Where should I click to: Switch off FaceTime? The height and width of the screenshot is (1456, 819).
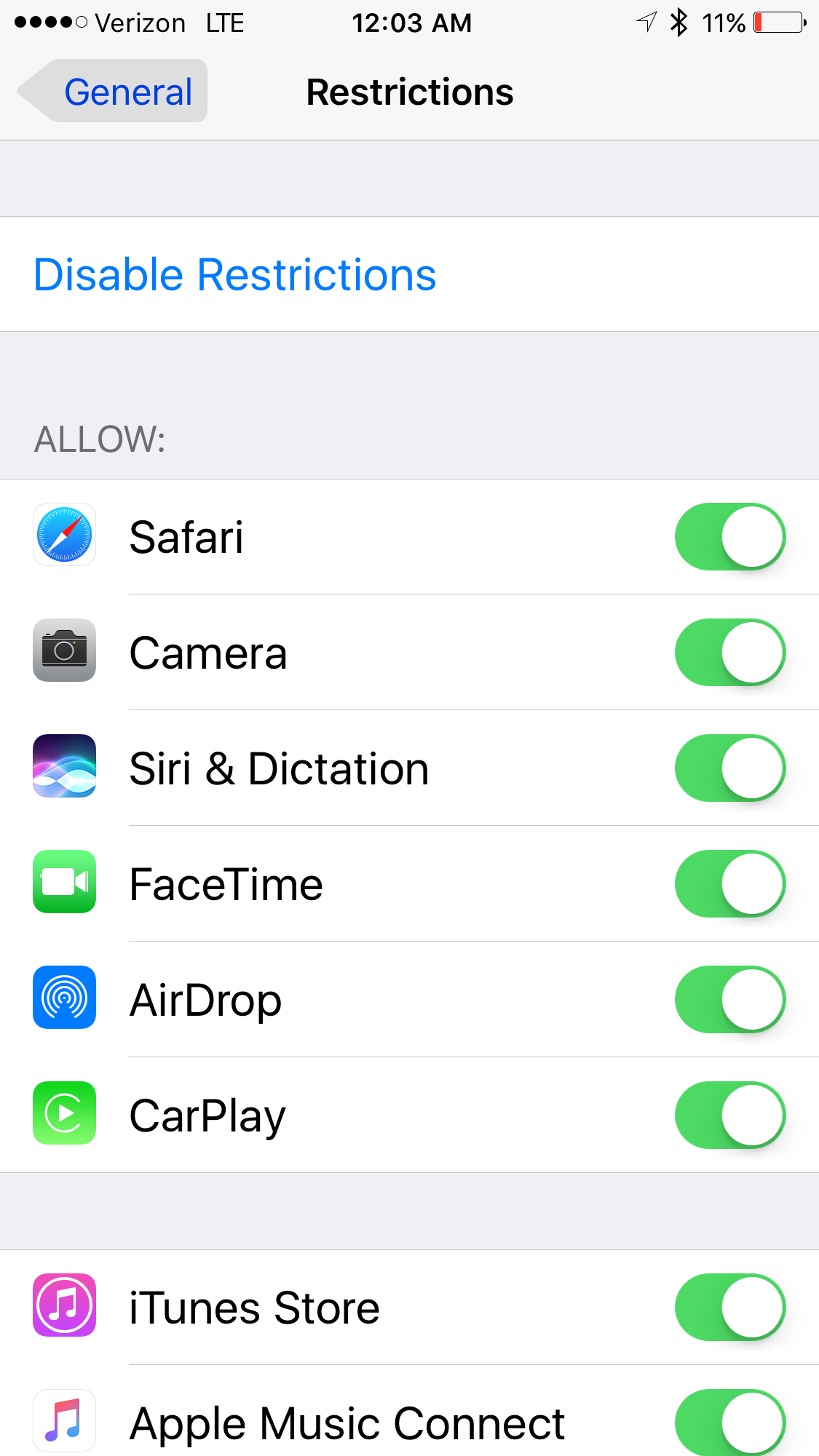click(x=729, y=884)
